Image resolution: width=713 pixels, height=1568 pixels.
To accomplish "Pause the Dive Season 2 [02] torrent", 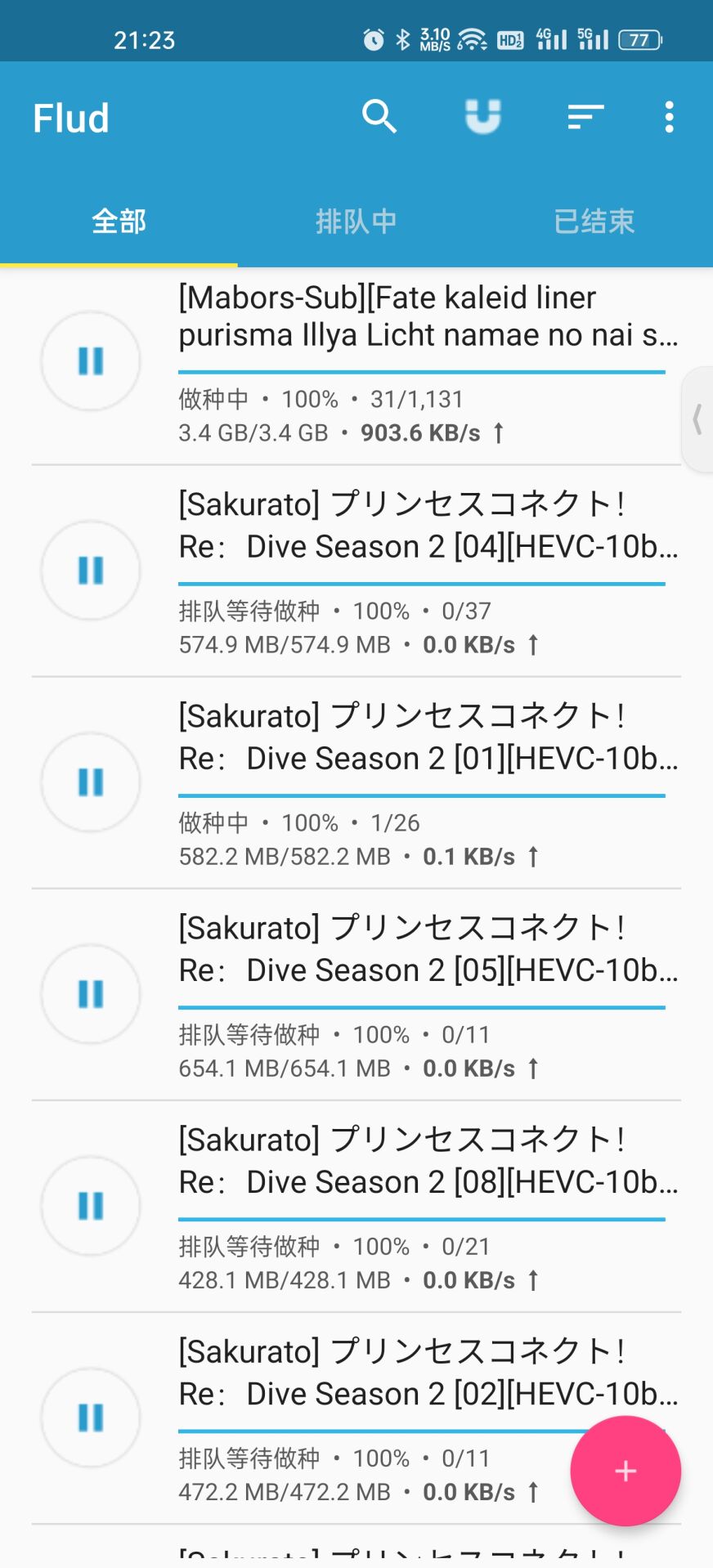I will [x=91, y=1417].
